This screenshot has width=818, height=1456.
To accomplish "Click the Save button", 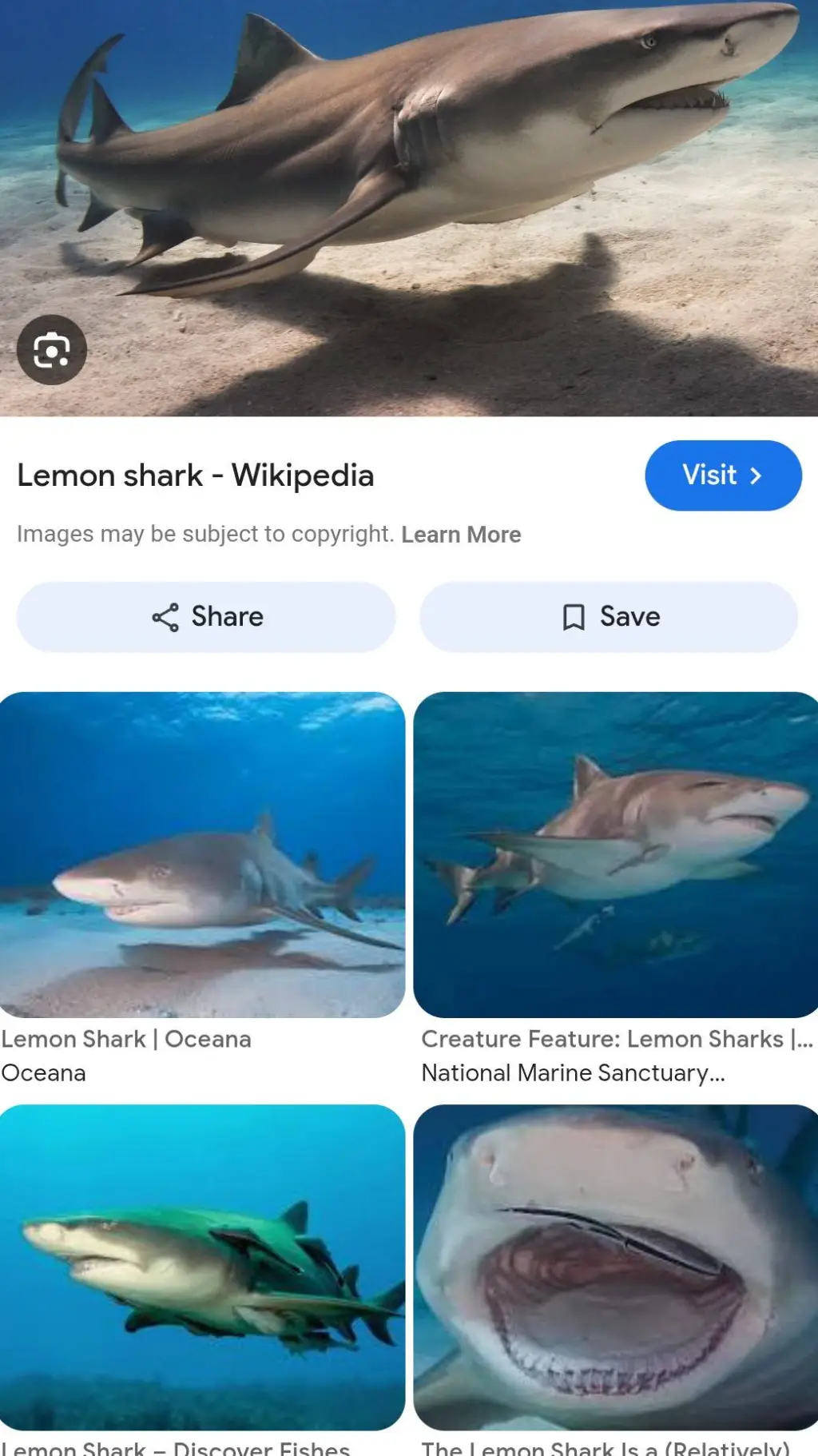I will pos(611,615).
